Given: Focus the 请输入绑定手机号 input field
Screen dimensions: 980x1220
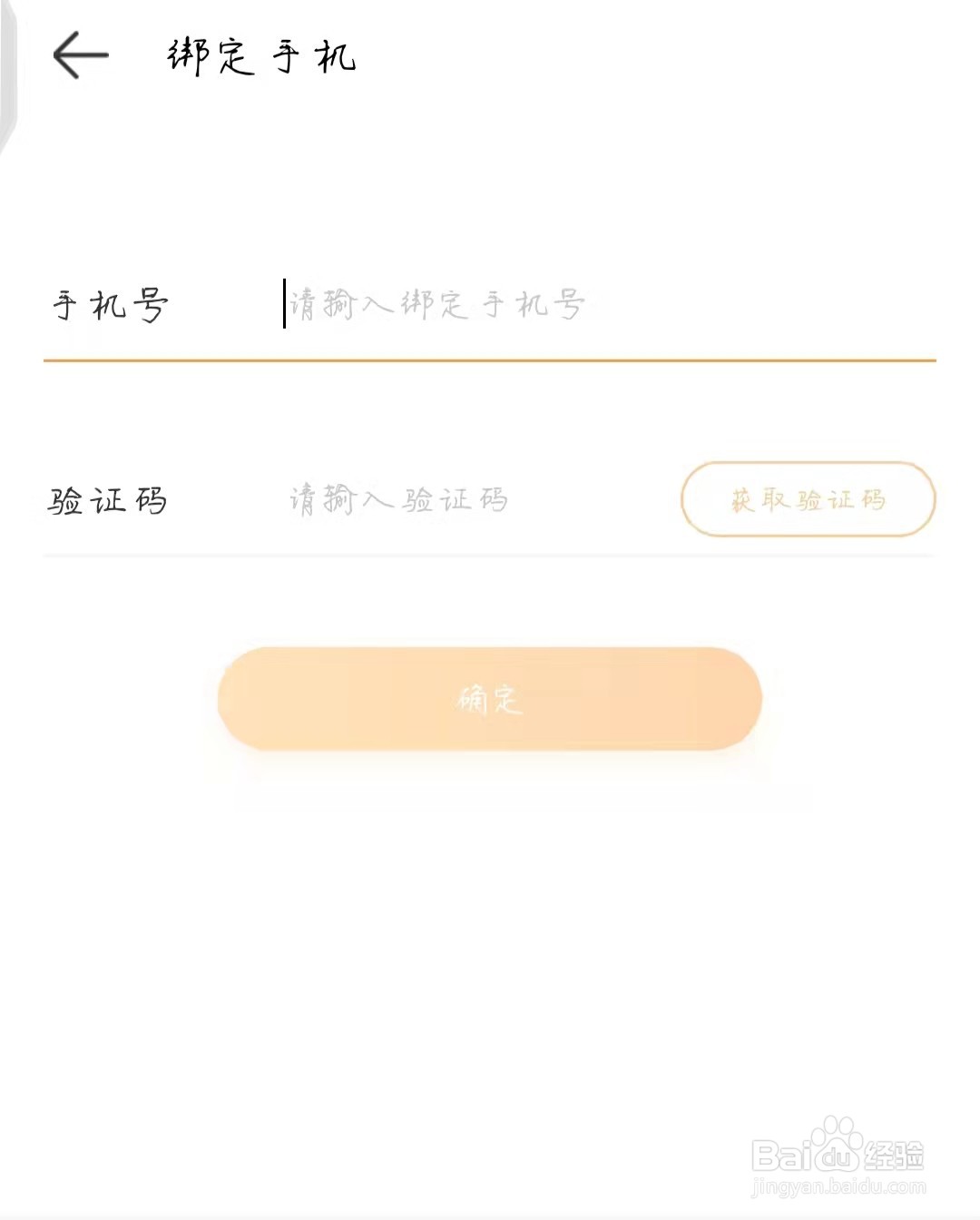Looking at the screenshot, I should point(436,306).
